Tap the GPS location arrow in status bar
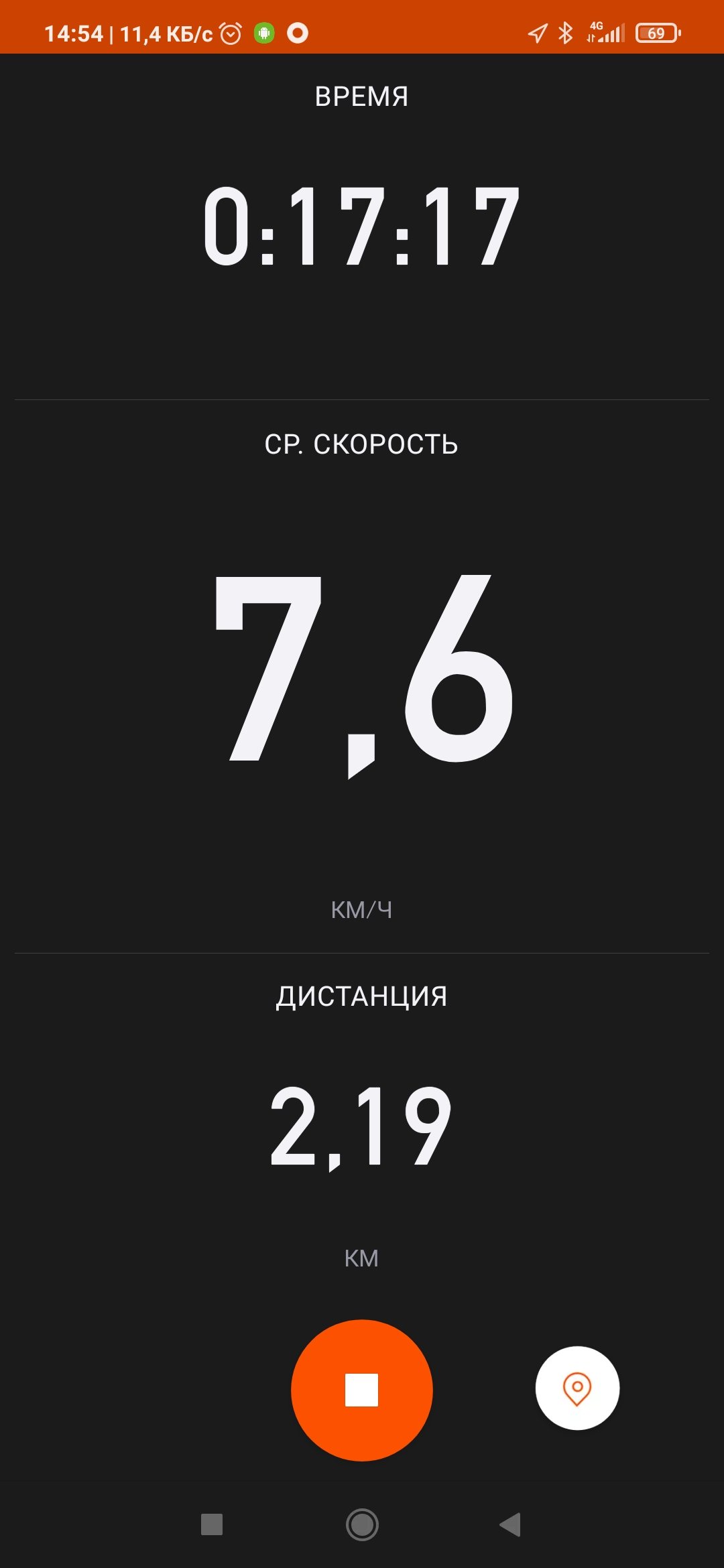This screenshot has width=724, height=1568. coord(538,31)
